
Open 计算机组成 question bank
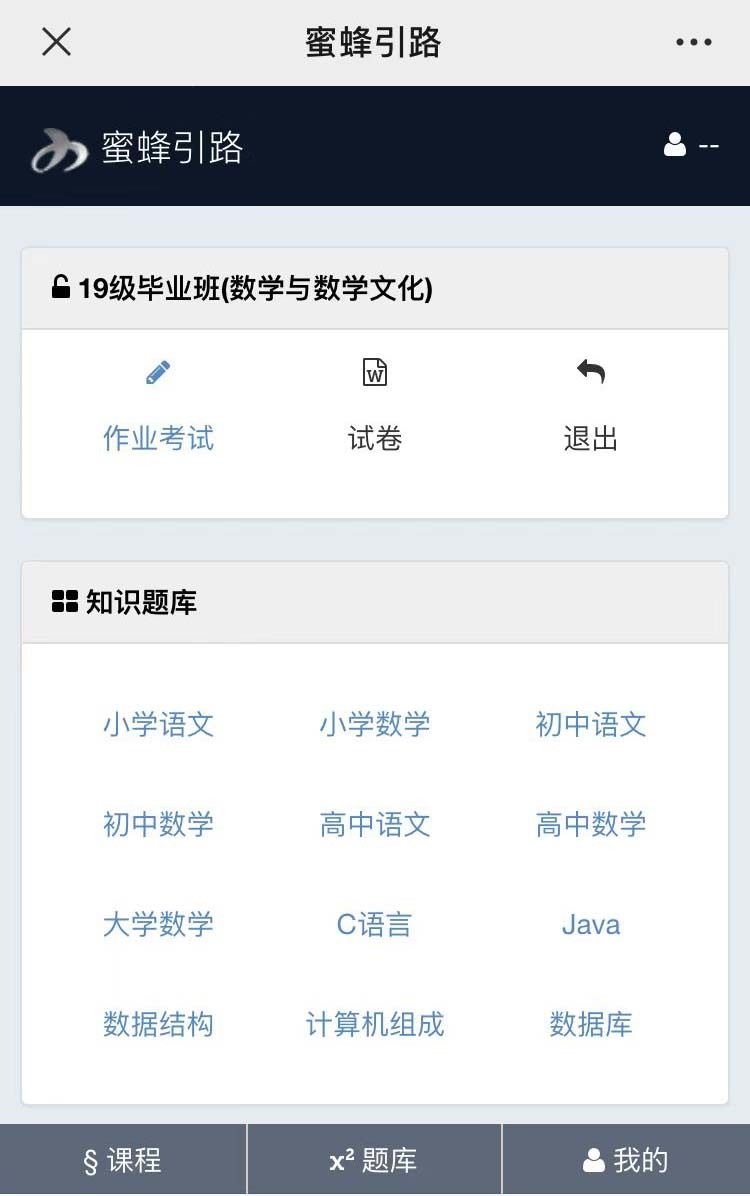click(x=374, y=1024)
